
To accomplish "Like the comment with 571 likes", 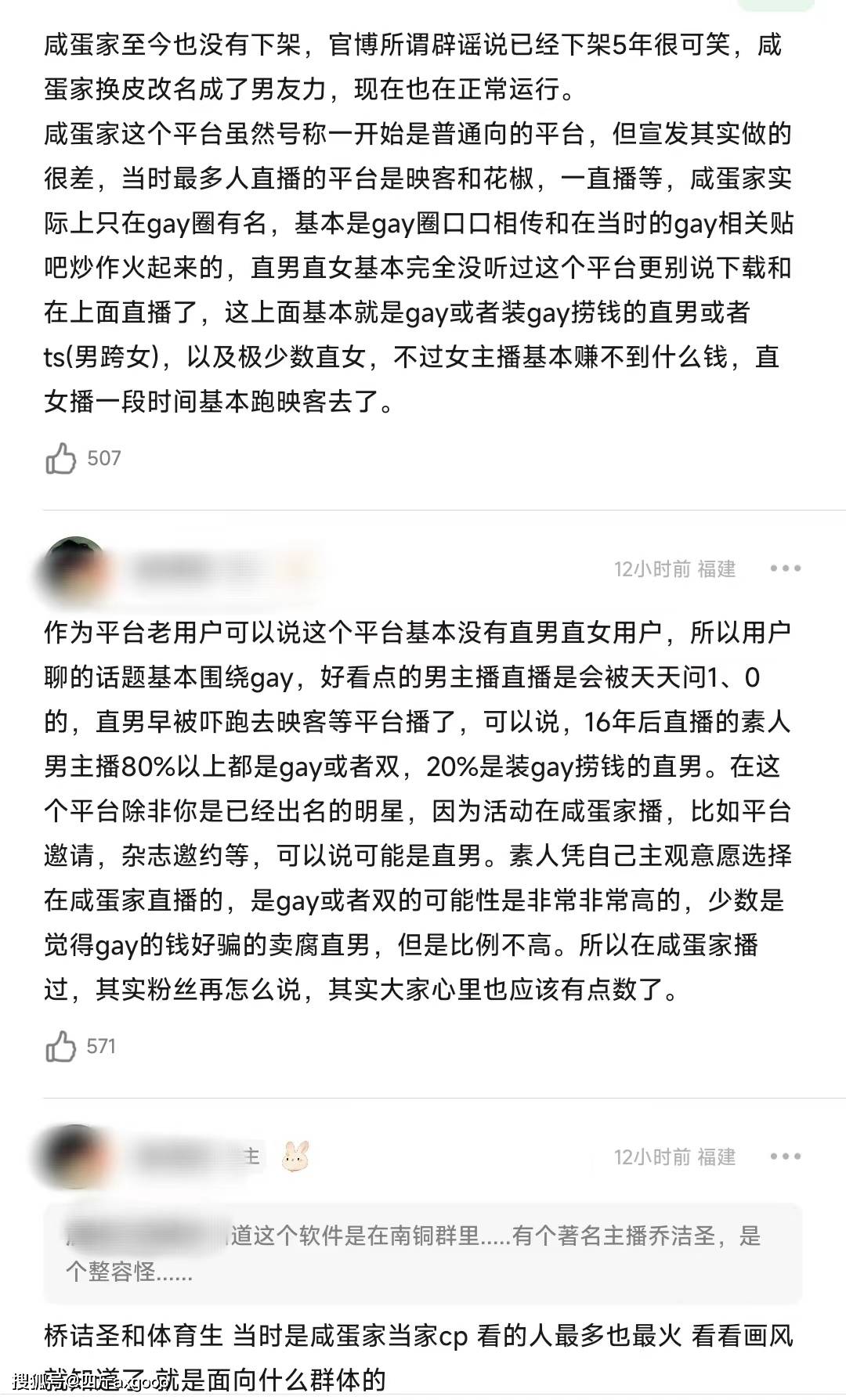I will pyautogui.click(x=61, y=1046).
